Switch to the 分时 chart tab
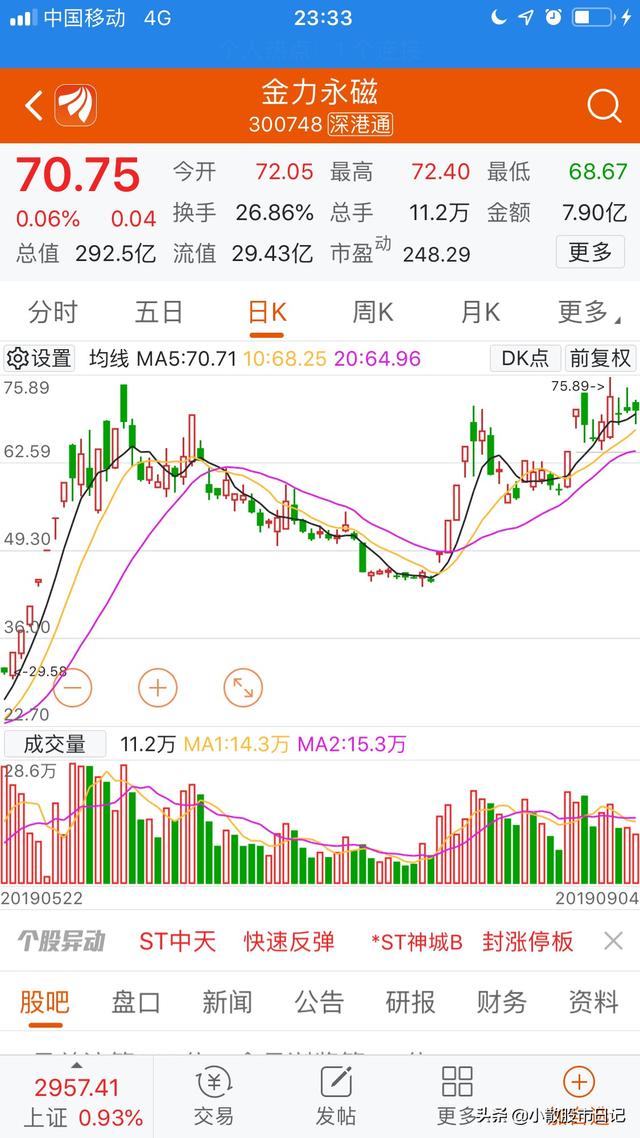 click(53, 313)
